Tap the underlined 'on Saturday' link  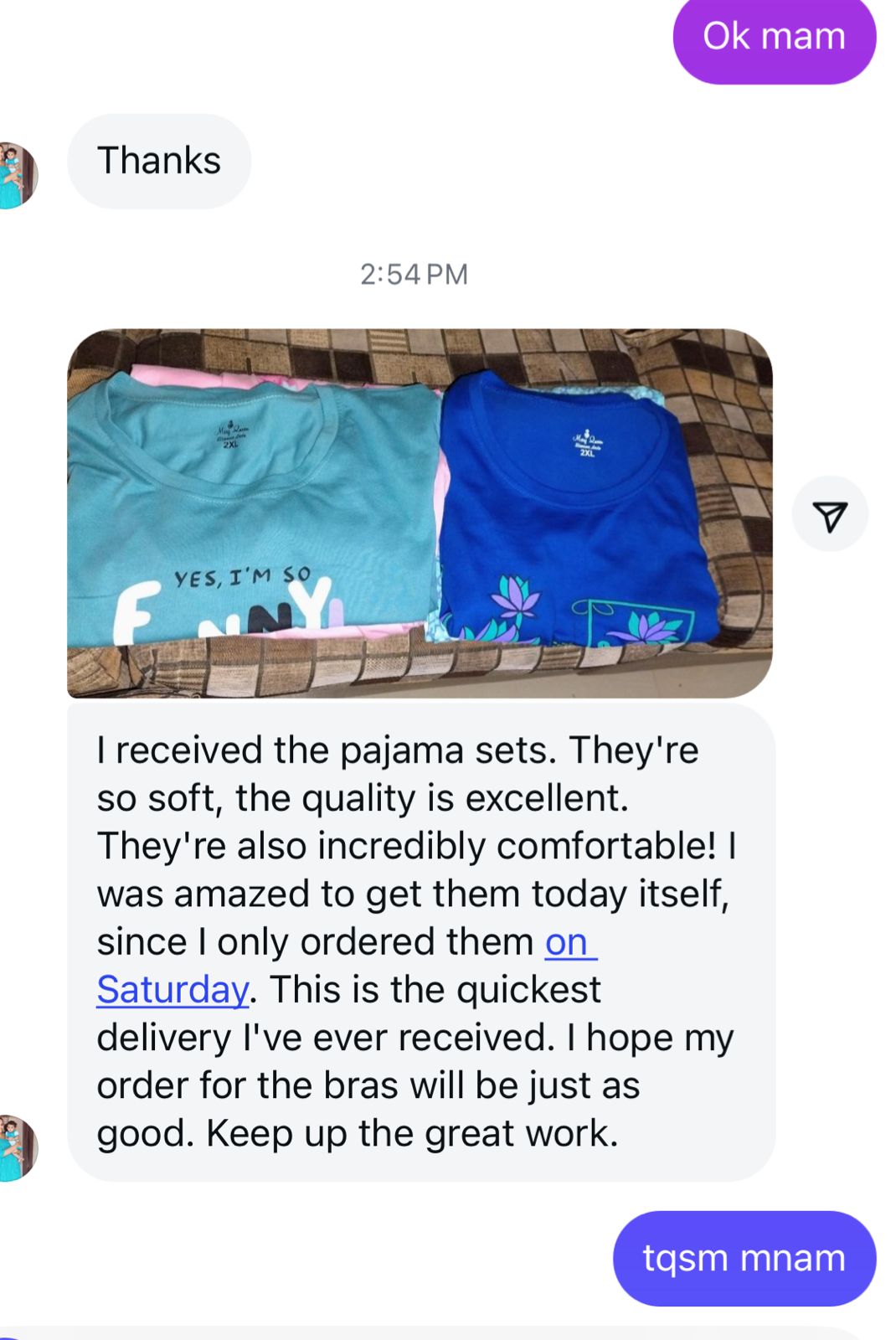pyautogui.click(x=172, y=990)
